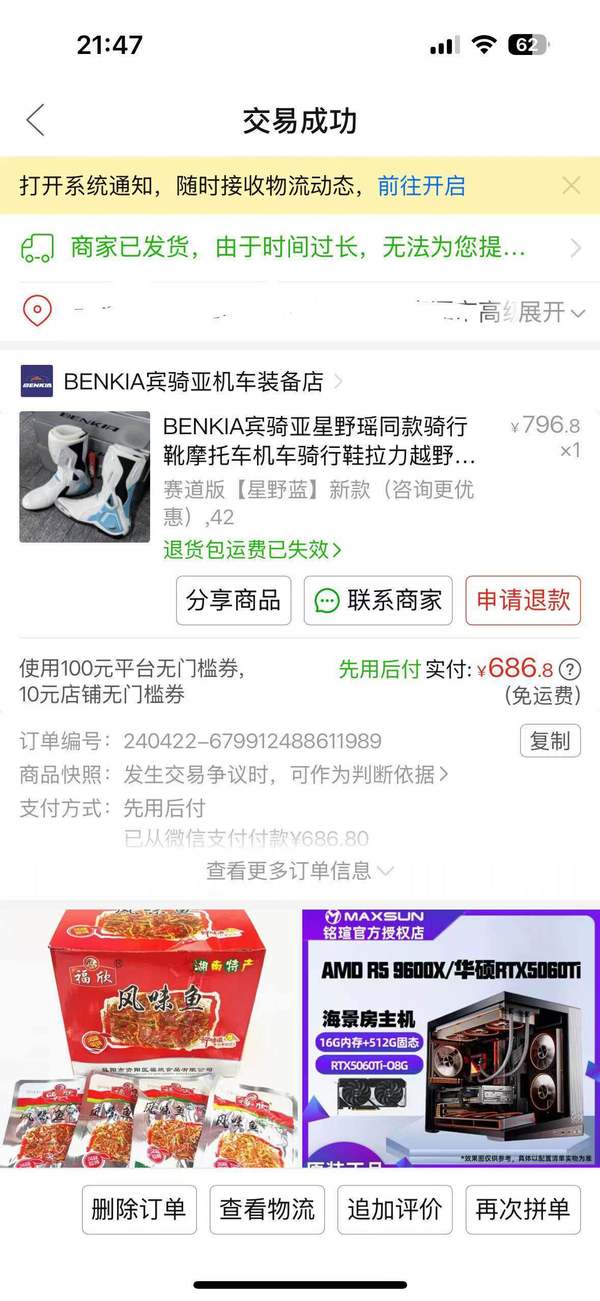The height and width of the screenshot is (1301, 600).
Task: Dismiss the system notification banner
Action: point(571,186)
